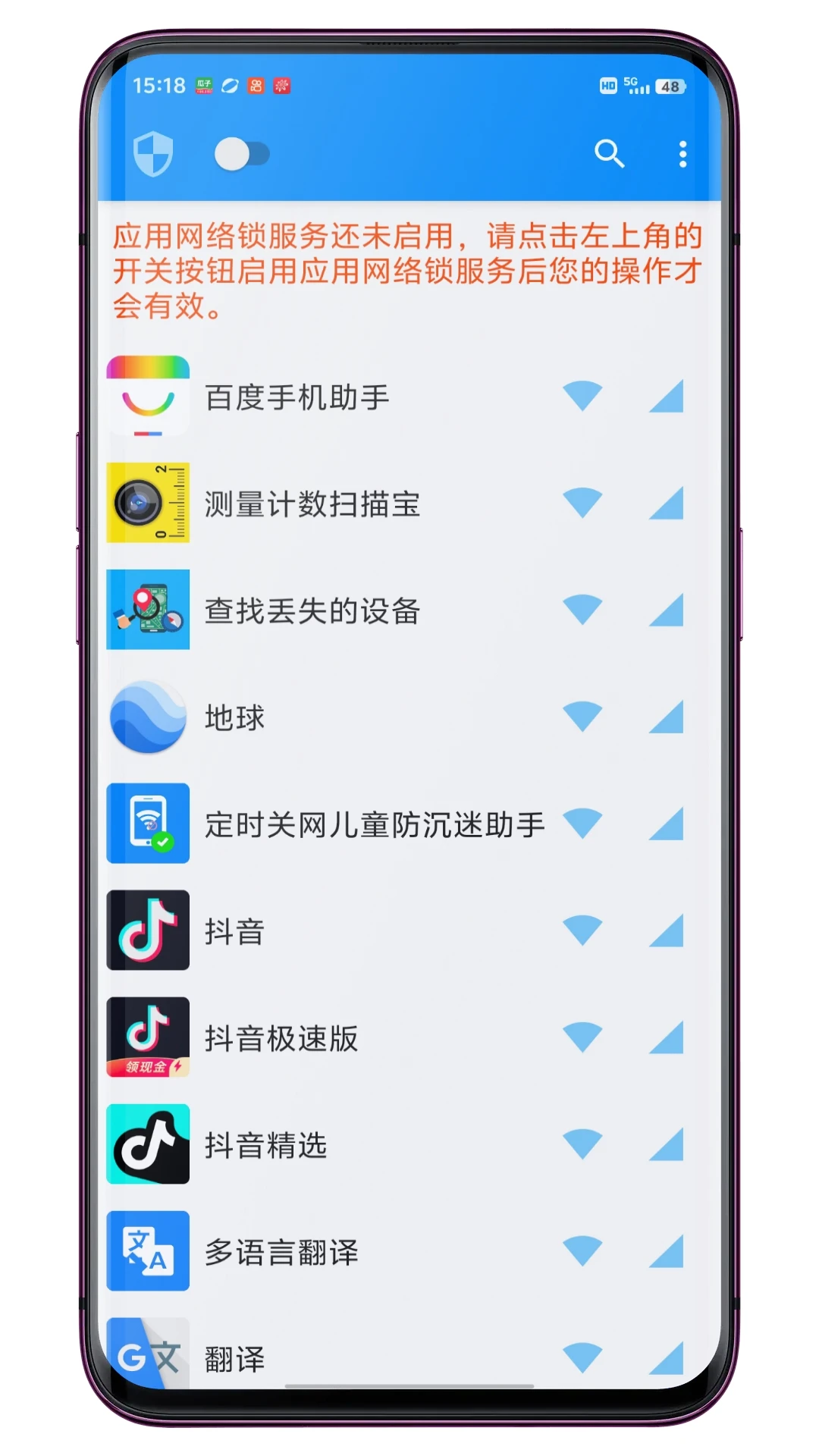
Task: Toggle Wi-Fi access for 测量计数扫描宝
Action: [582, 504]
